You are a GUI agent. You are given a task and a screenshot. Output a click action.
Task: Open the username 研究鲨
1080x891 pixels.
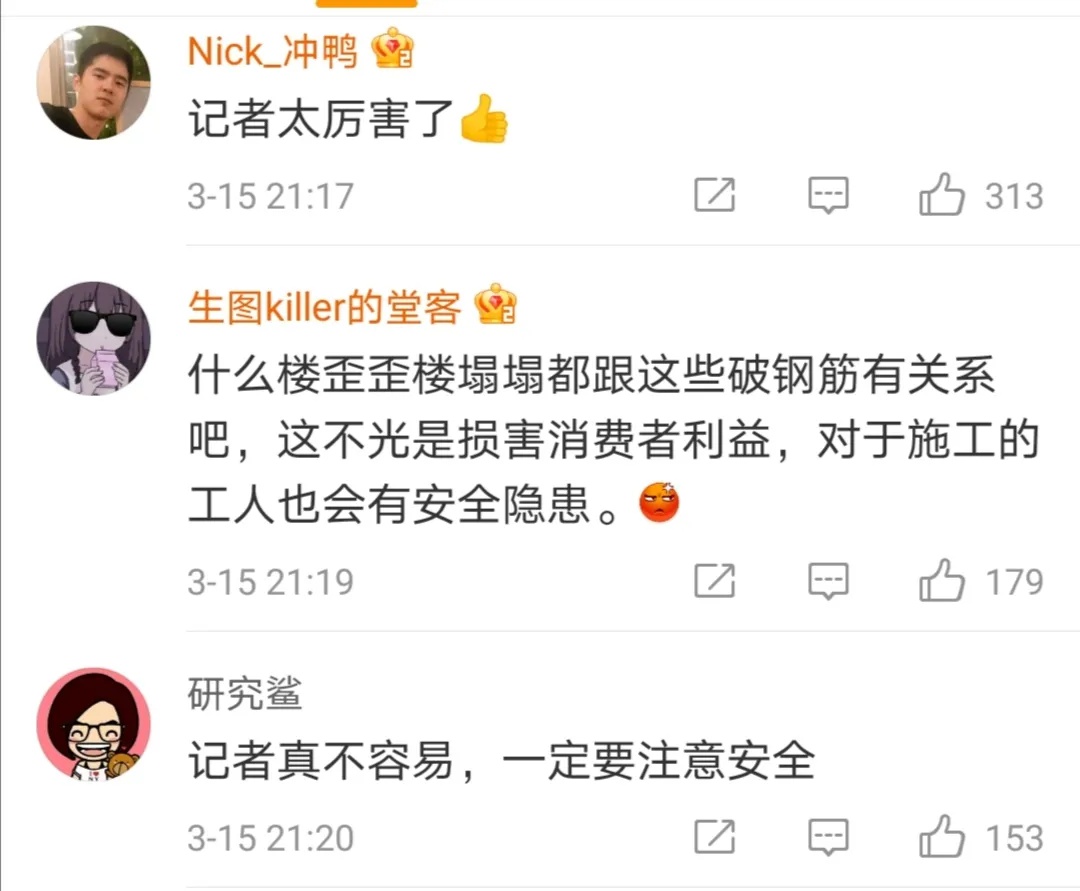coord(245,693)
